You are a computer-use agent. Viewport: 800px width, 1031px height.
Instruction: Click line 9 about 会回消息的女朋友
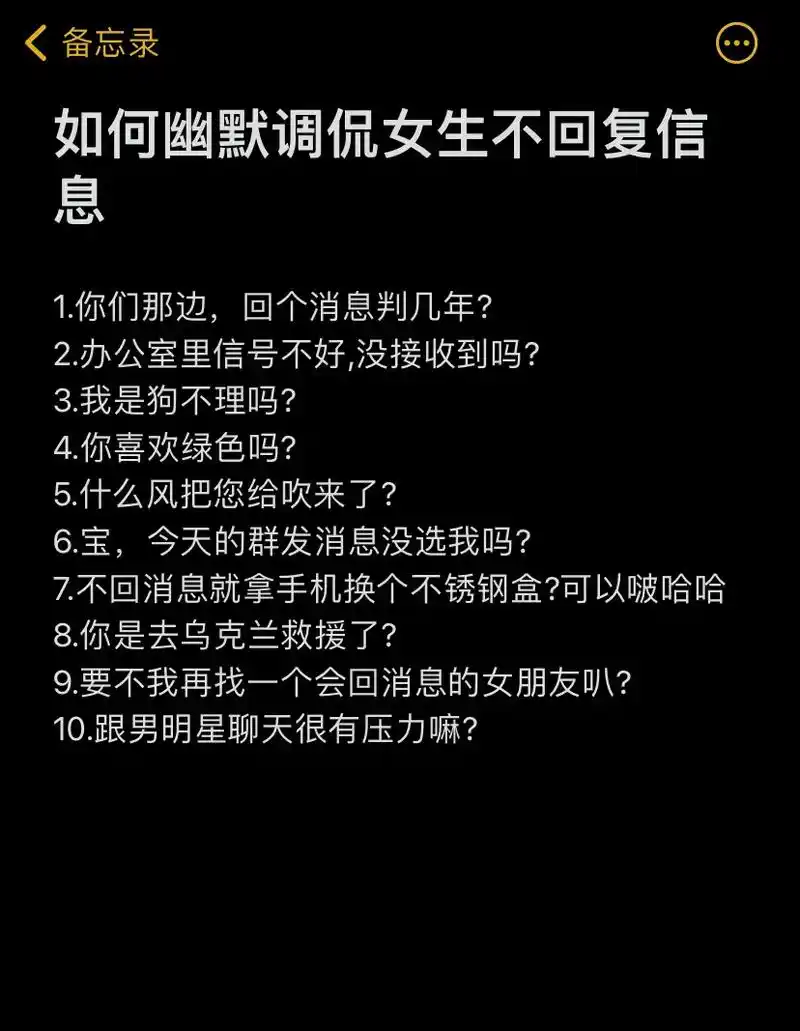(345, 683)
